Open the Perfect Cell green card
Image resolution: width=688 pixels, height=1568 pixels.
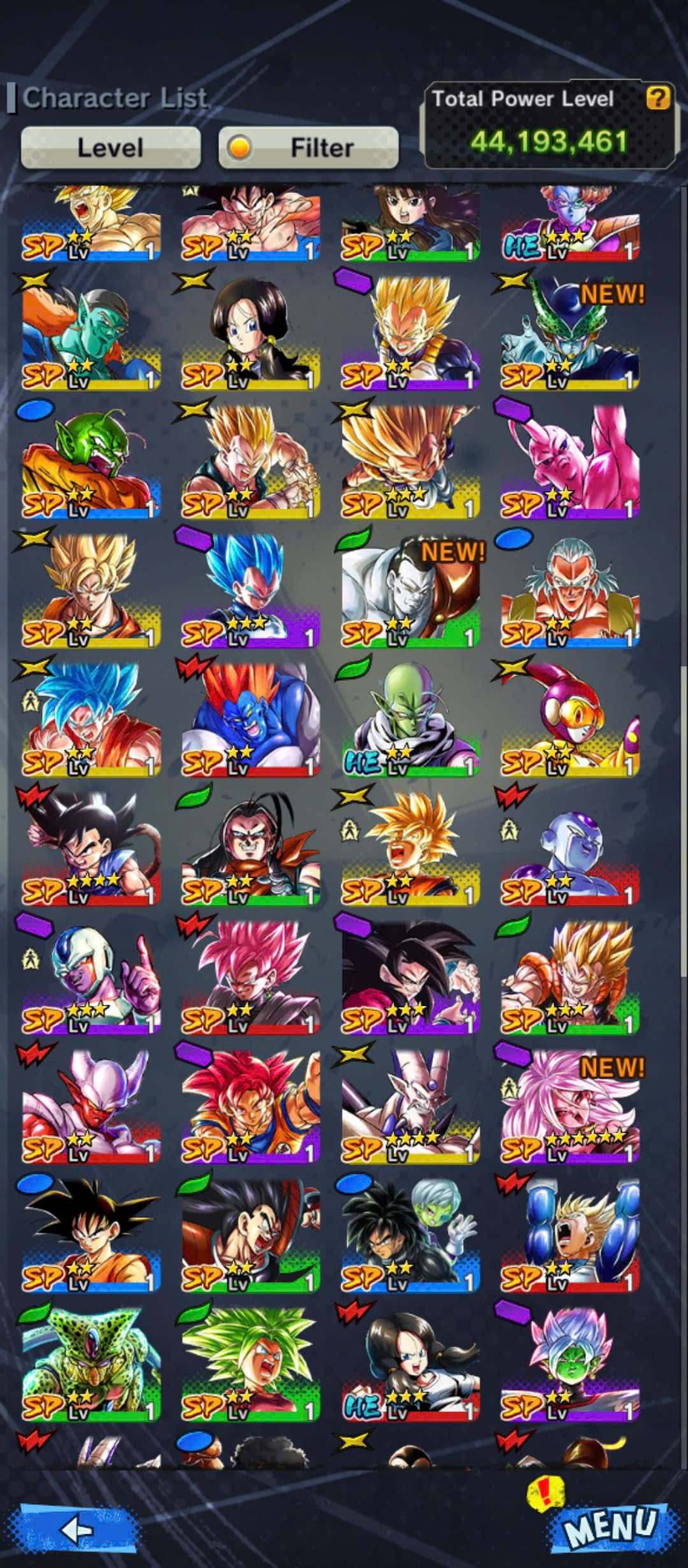91,1362
